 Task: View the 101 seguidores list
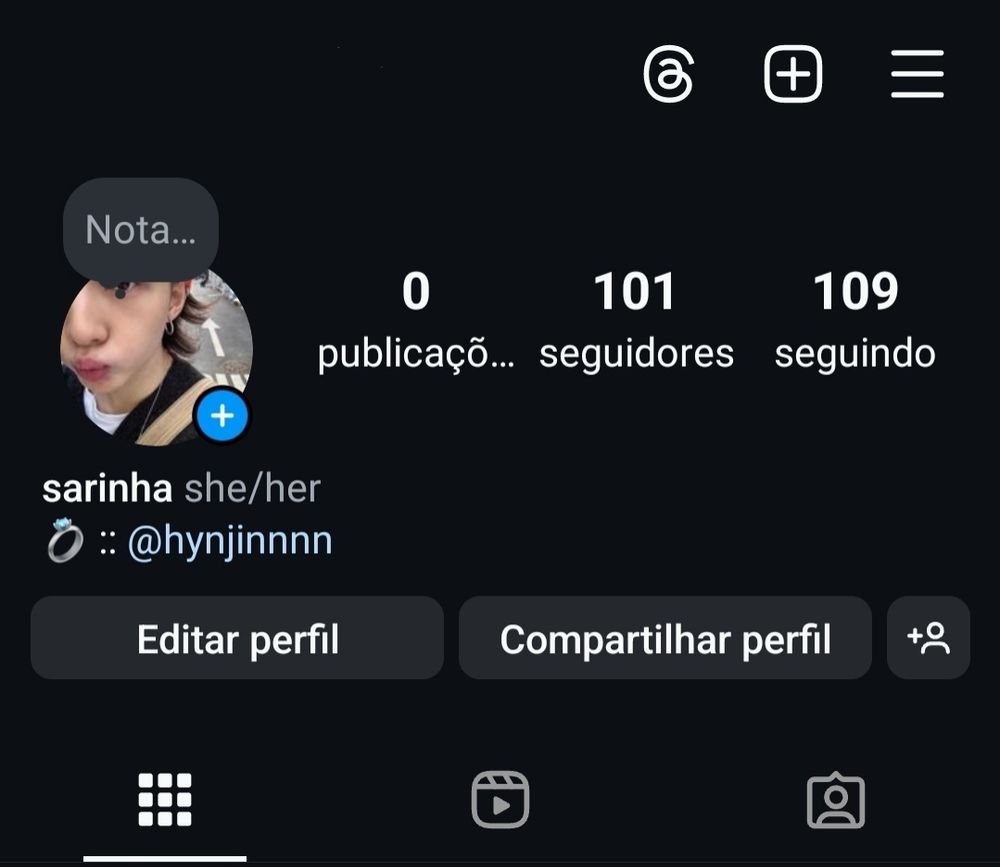click(636, 320)
